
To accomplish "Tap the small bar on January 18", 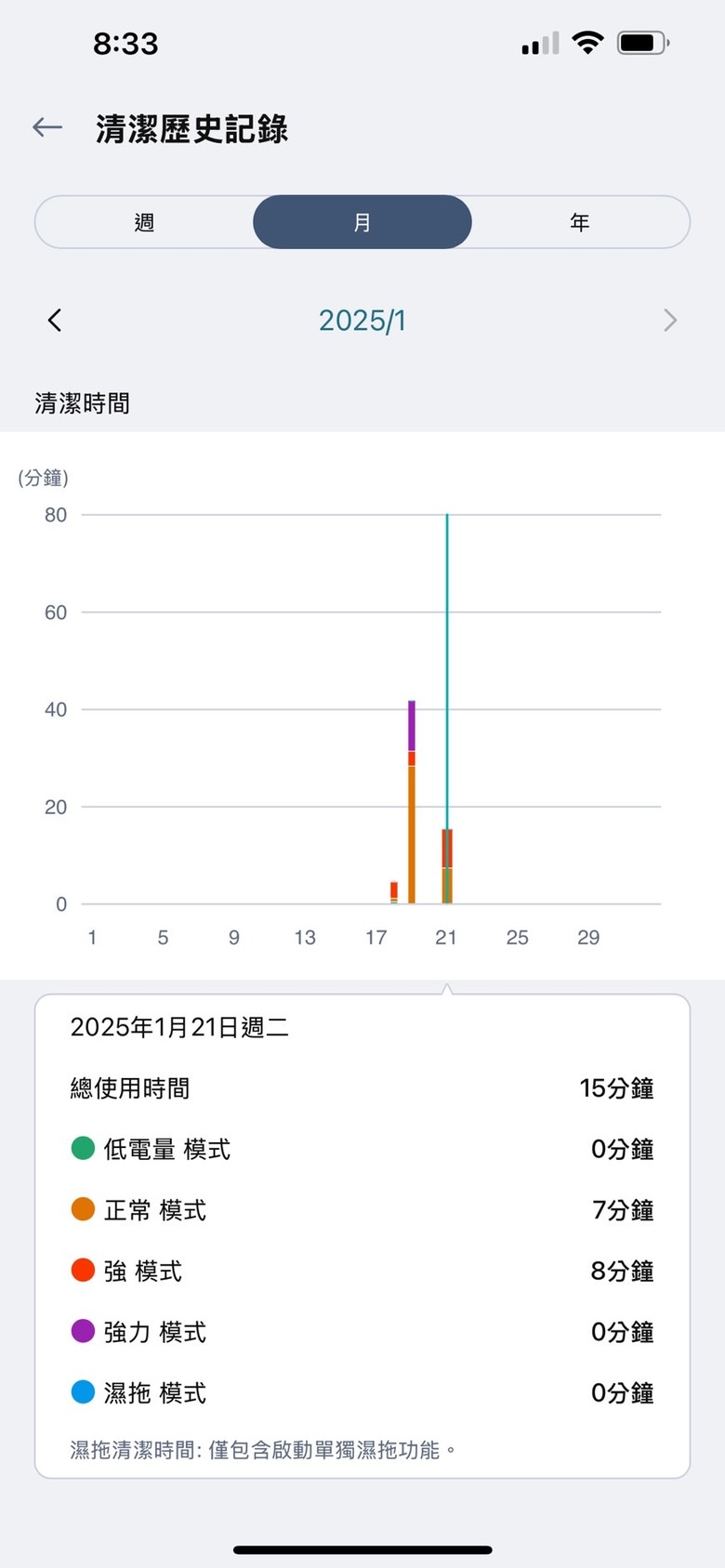I will [x=394, y=889].
